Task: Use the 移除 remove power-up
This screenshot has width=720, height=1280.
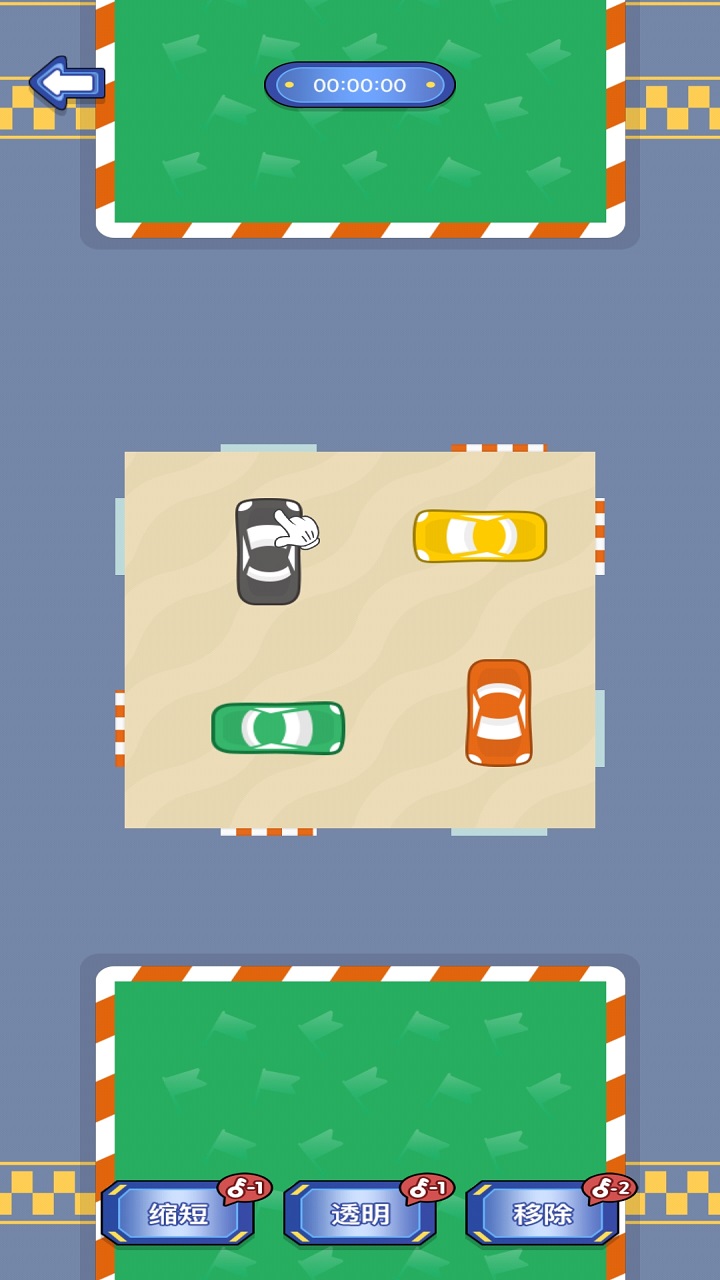Action: (x=542, y=1213)
